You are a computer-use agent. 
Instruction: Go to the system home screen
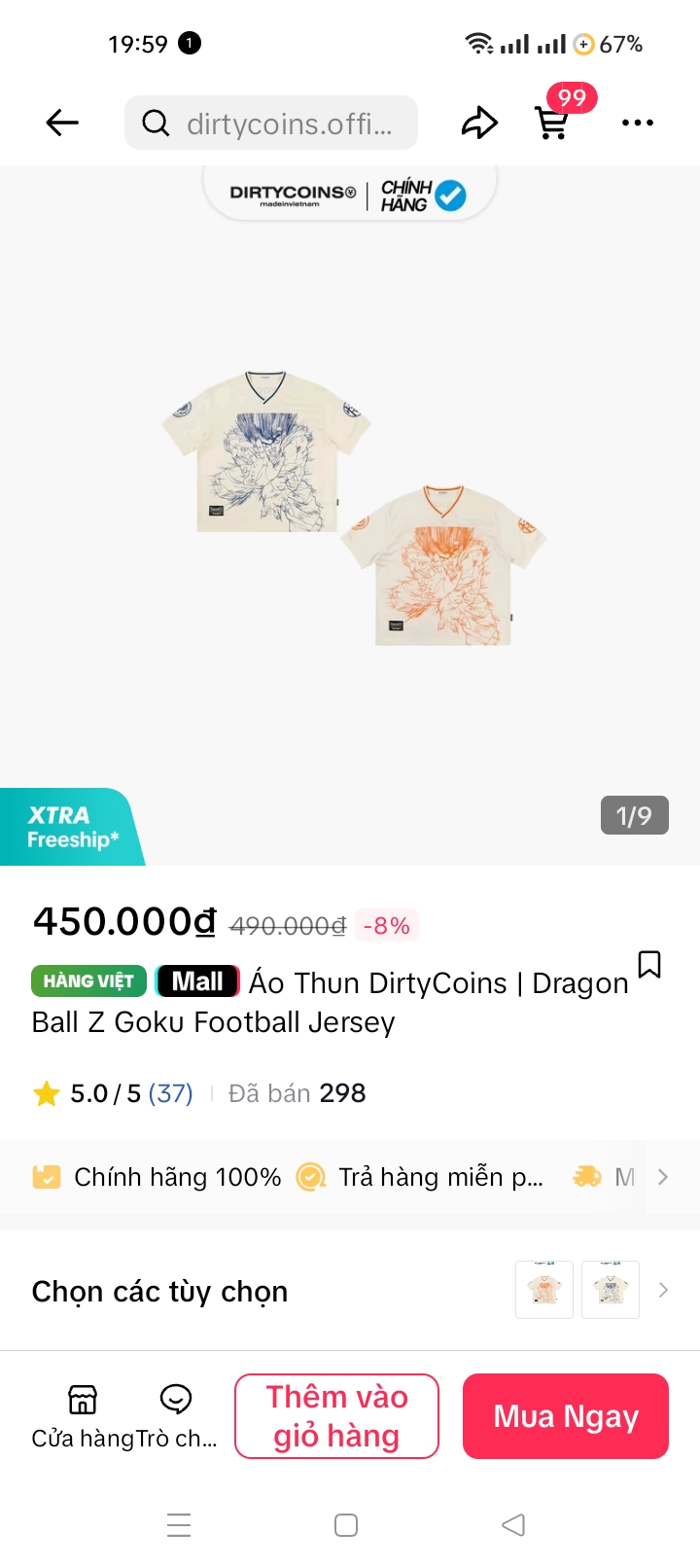[x=346, y=1524]
